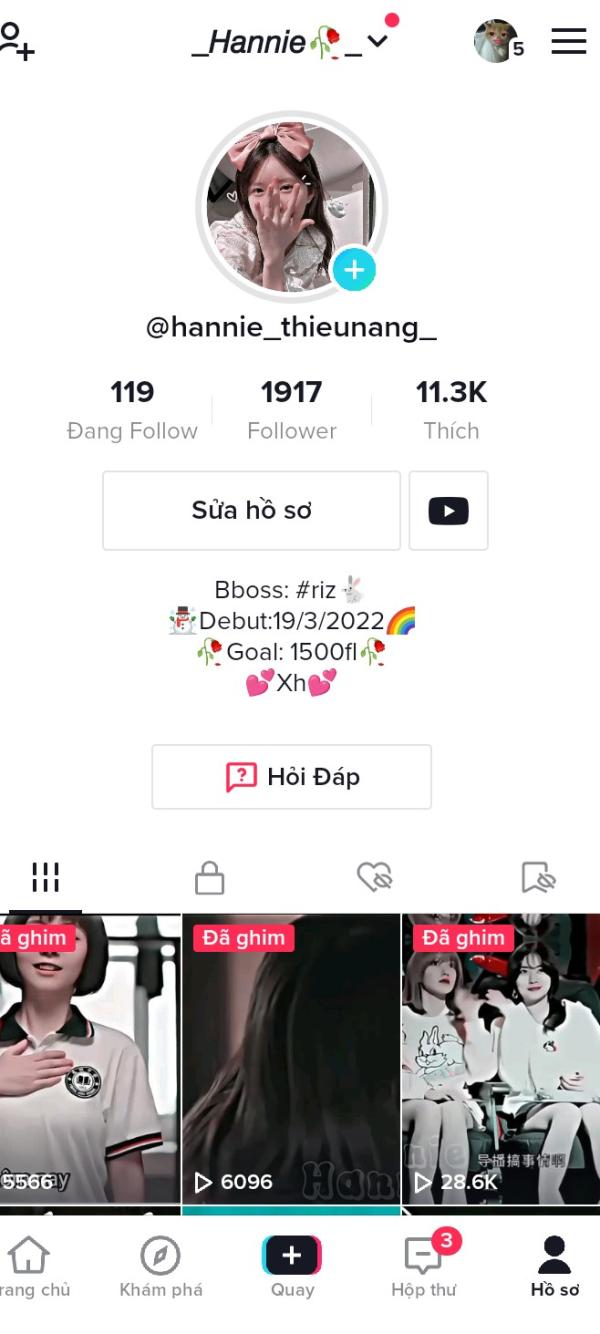The image size is (600, 1334).
Task: Play the pinned video with 28.6K views
Action: pyautogui.click(x=501, y=1059)
